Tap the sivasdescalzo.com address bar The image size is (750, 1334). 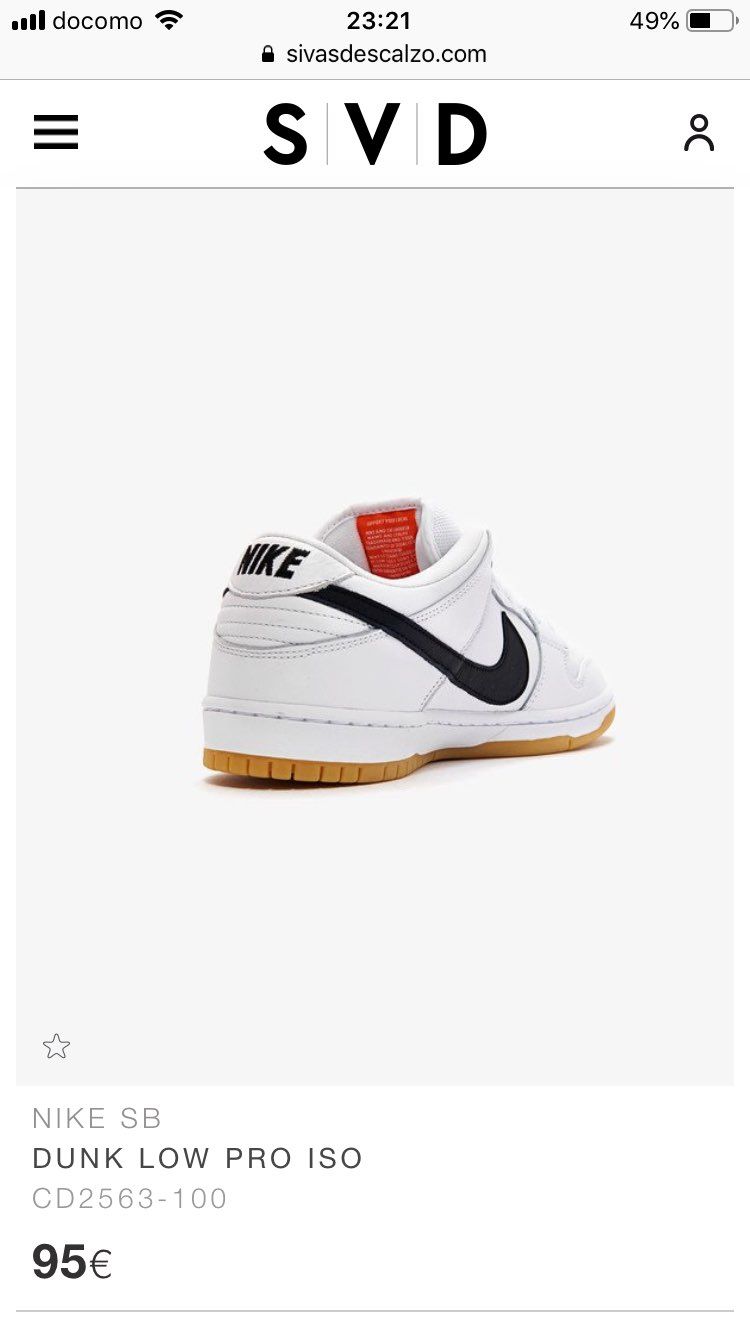375,54
